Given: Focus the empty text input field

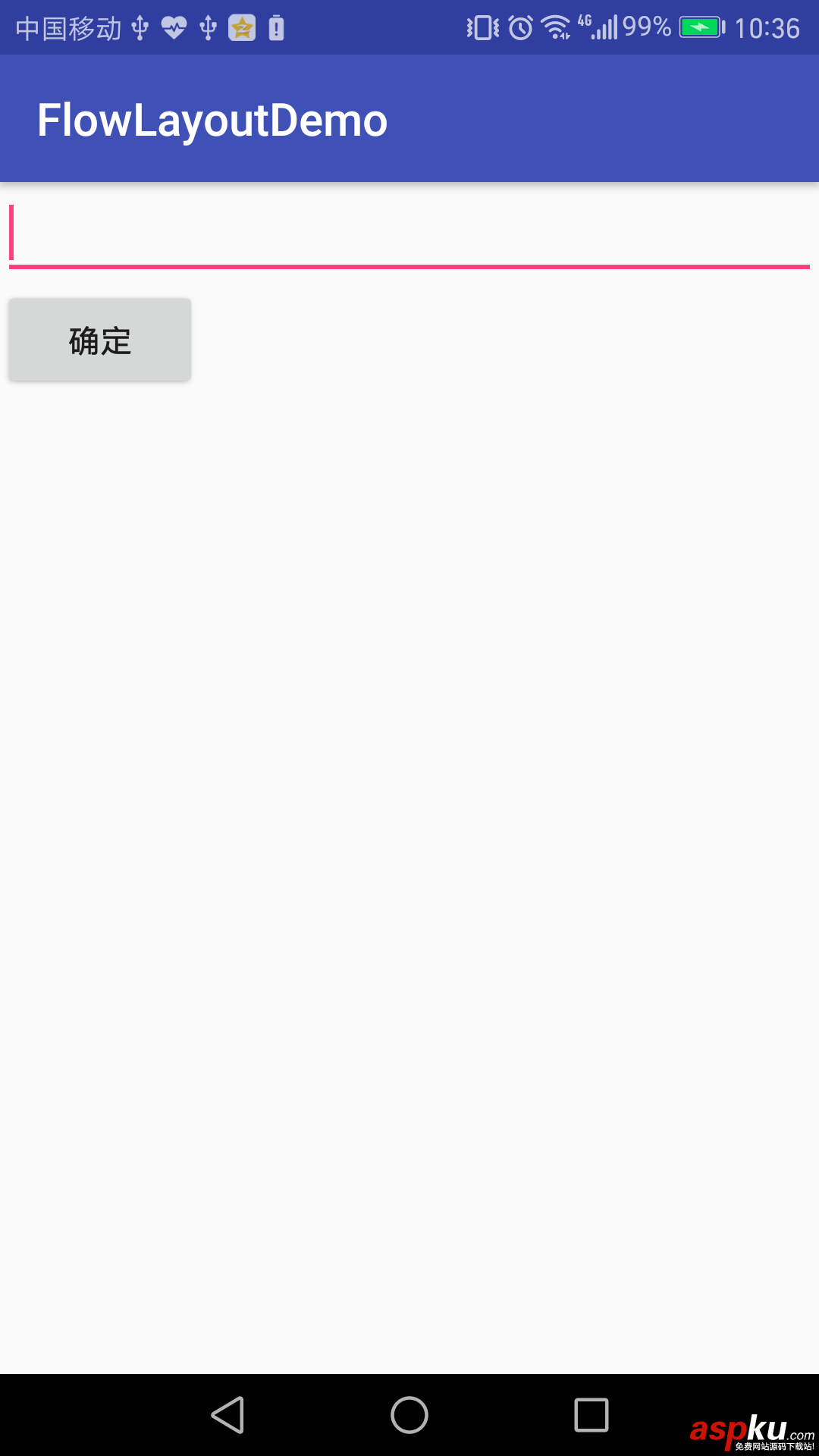Looking at the screenshot, I should click(409, 234).
